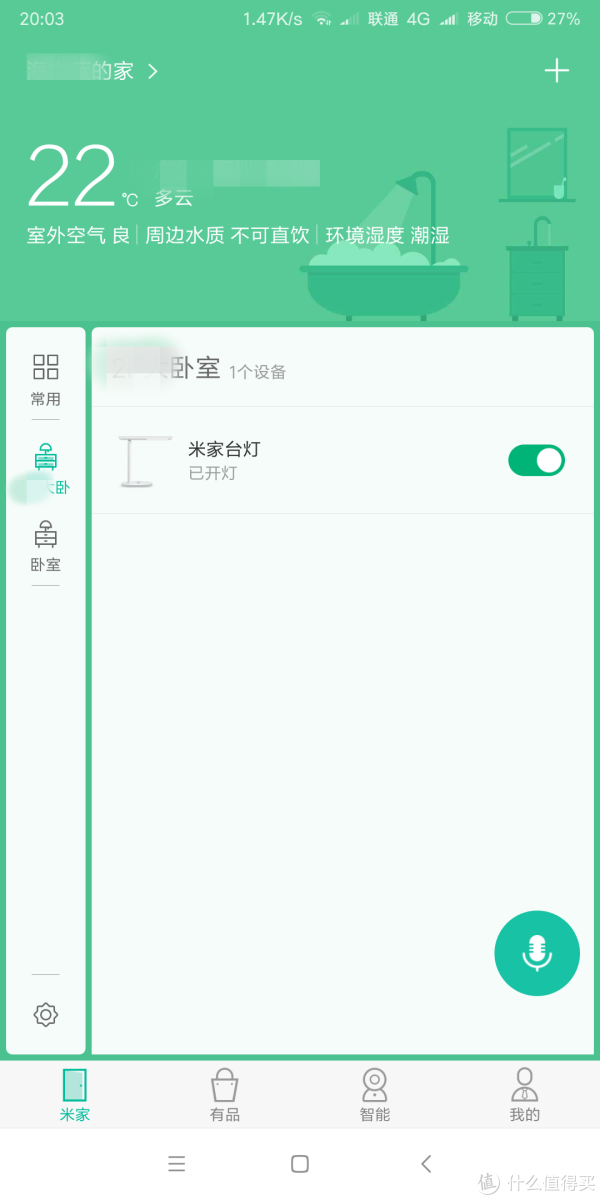Viewport: 600px width, 1200px height.
Task: Switch to the 有品 tab
Action: [x=225, y=1095]
